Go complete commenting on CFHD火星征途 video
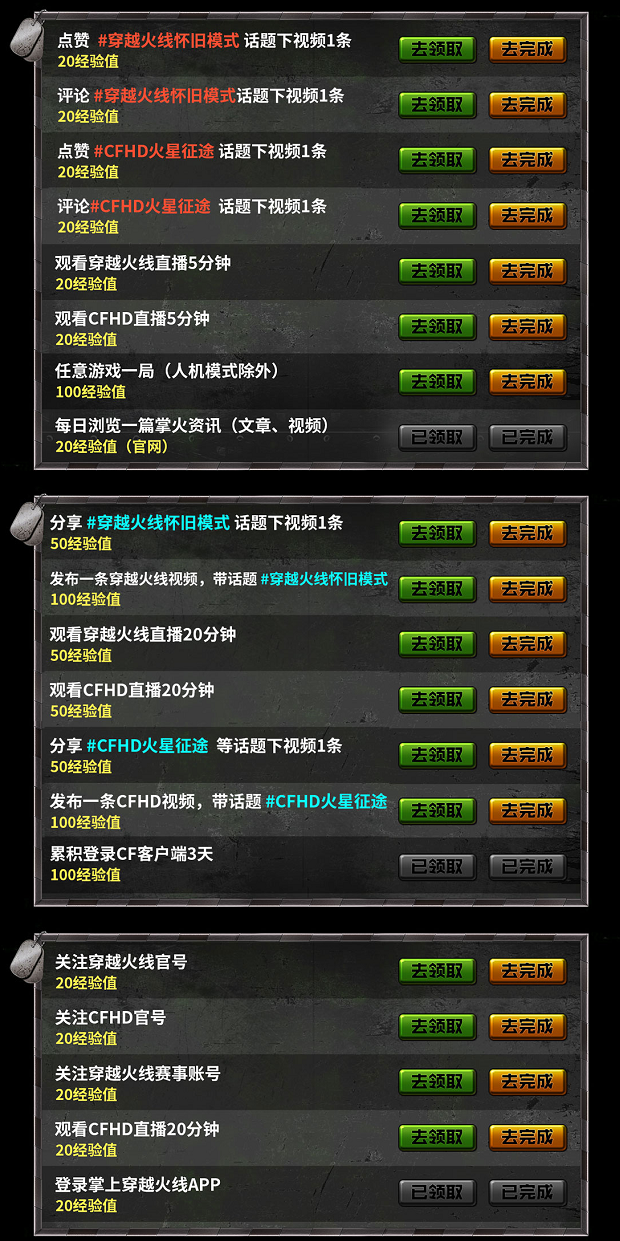620x1241 pixels. pyautogui.click(x=527, y=215)
